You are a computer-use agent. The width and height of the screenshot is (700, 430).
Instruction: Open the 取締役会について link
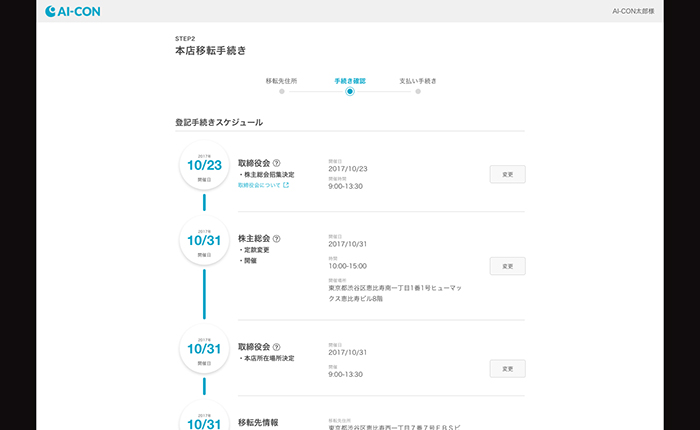[x=263, y=185]
